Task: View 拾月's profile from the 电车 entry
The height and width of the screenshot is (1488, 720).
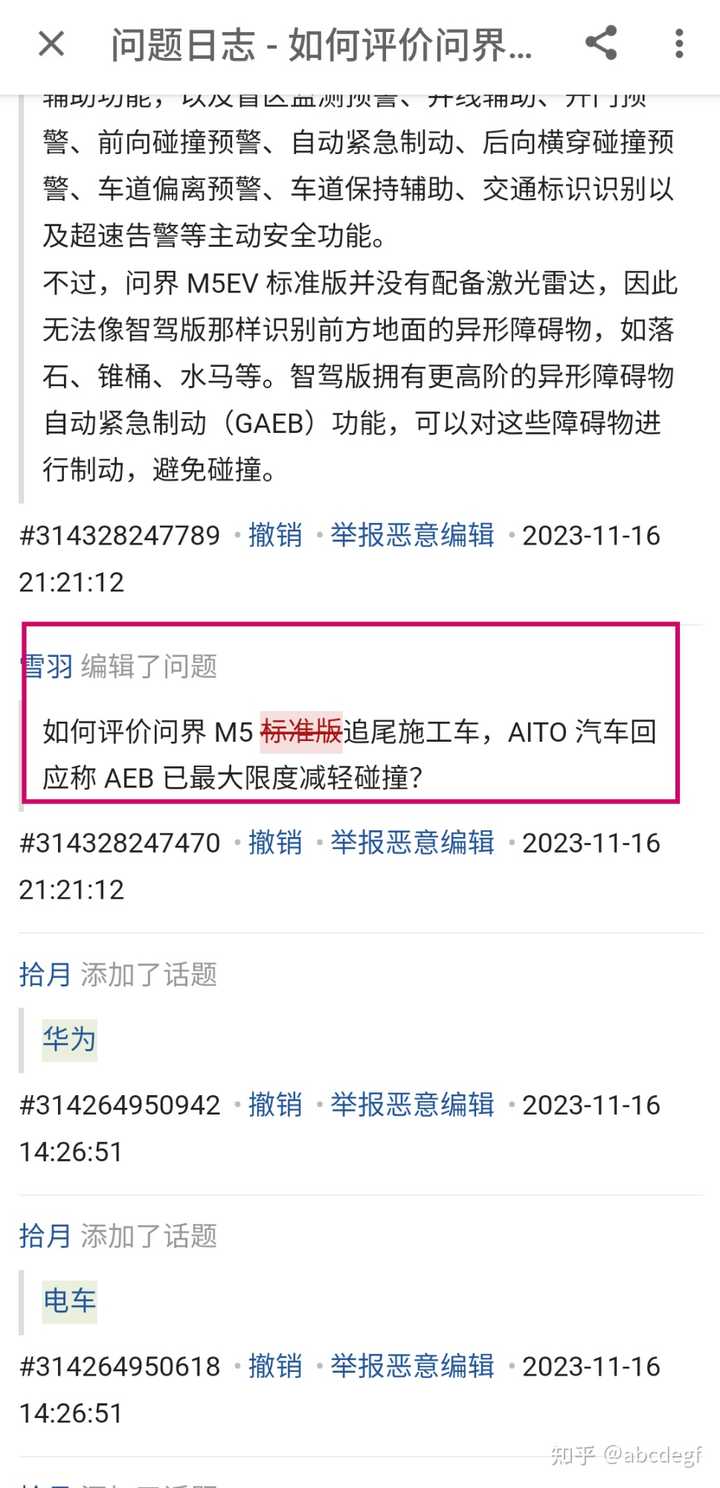Action: pyautogui.click(x=46, y=1236)
